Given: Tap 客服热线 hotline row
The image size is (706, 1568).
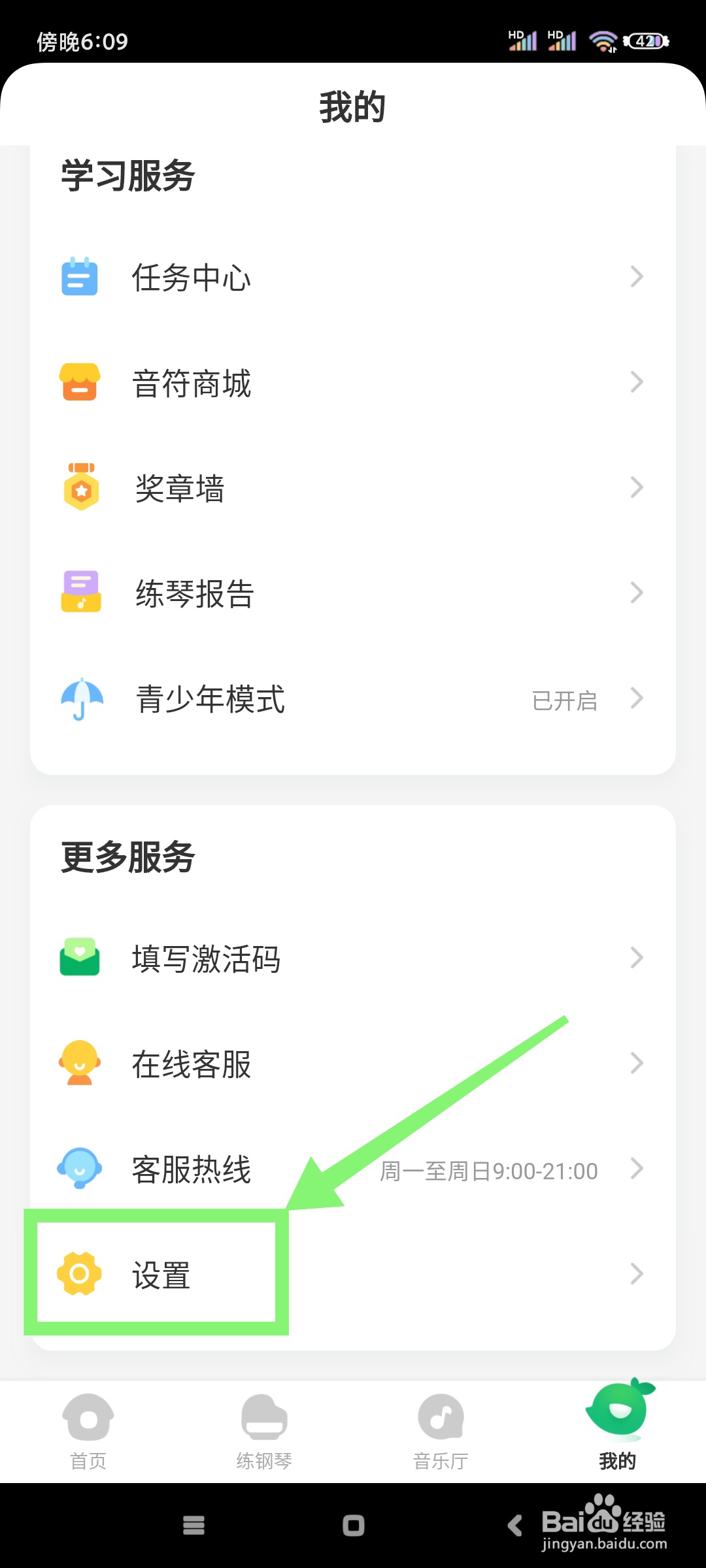Looking at the screenshot, I should point(353,1169).
